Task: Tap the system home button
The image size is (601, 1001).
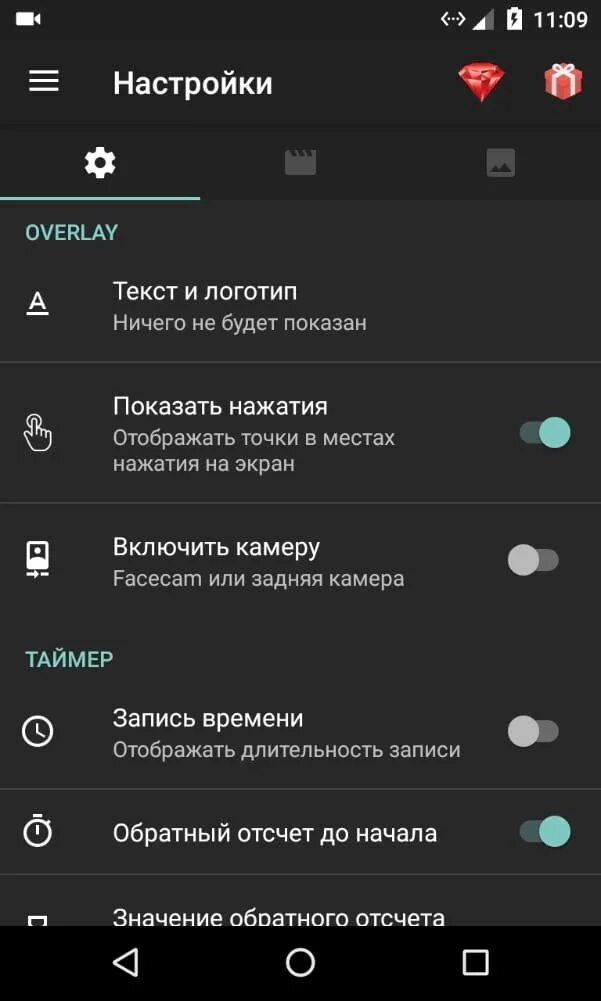Action: pos(300,962)
